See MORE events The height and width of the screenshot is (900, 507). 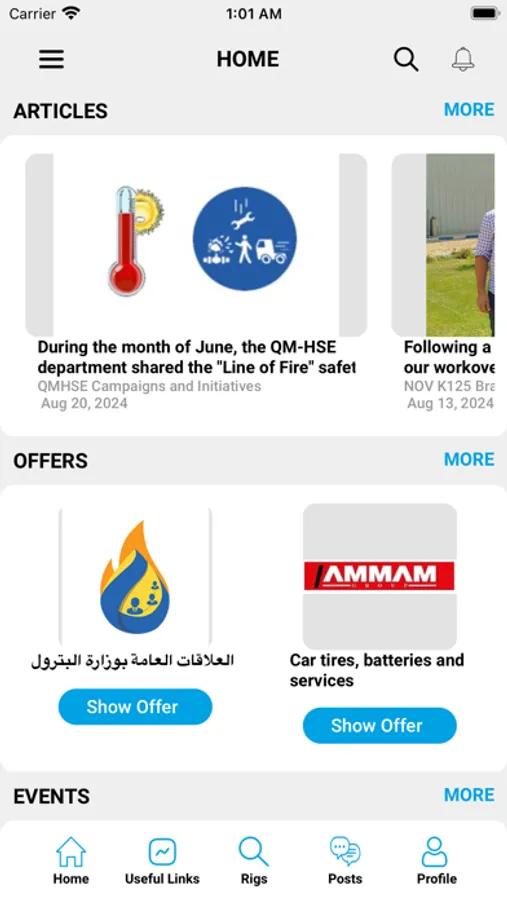pos(469,795)
